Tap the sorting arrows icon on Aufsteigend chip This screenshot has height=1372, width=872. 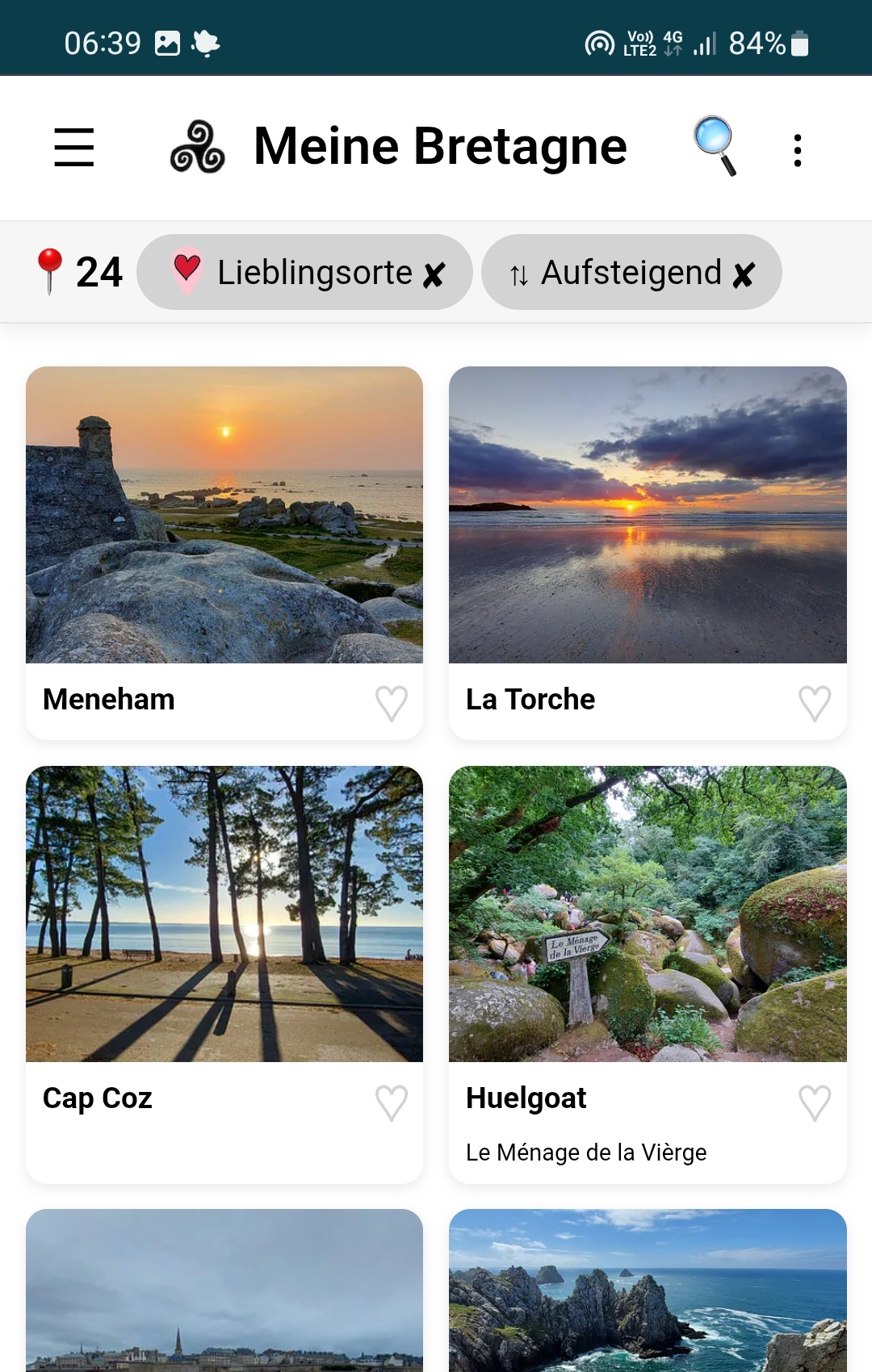coord(518,274)
